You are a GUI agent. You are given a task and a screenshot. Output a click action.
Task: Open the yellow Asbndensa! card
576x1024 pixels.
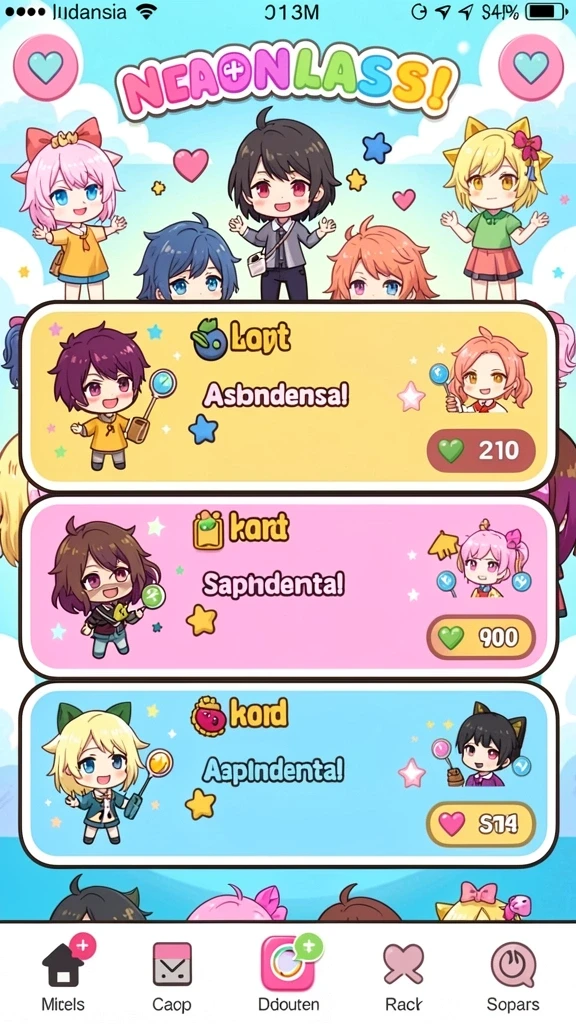click(x=288, y=396)
